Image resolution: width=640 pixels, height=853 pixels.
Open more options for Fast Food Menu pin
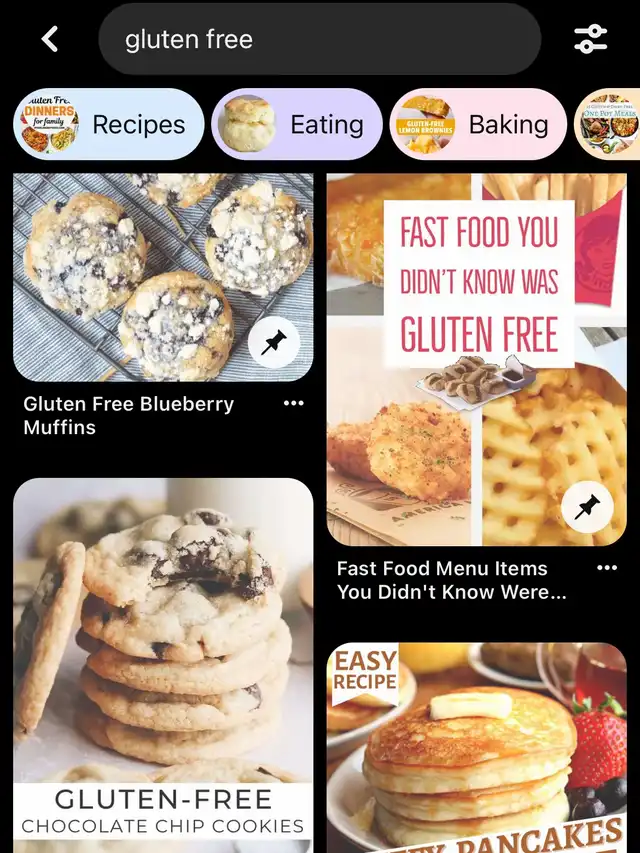[x=607, y=568]
